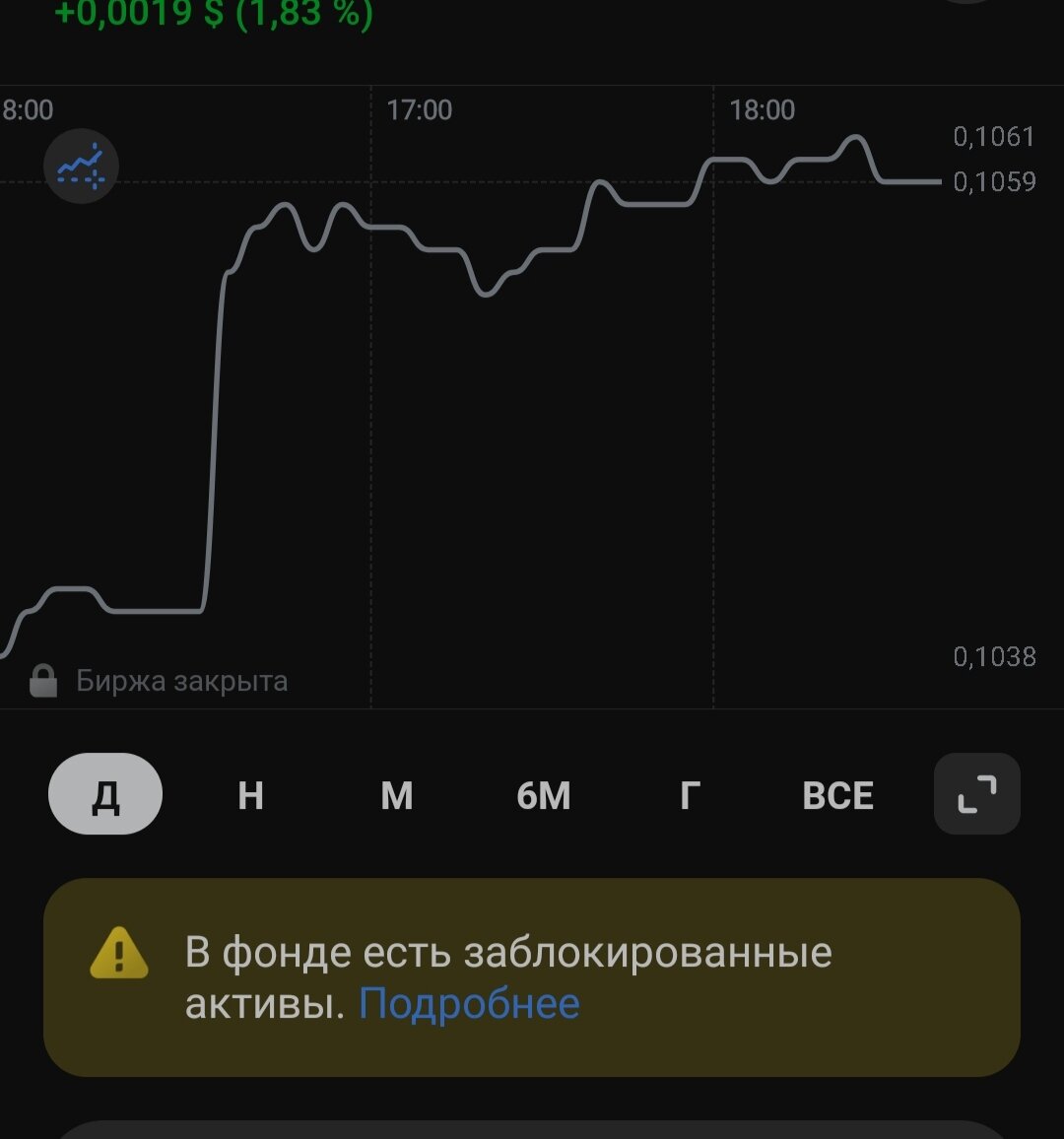
Task: Switch chart to Г year period
Action: (x=691, y=795)
